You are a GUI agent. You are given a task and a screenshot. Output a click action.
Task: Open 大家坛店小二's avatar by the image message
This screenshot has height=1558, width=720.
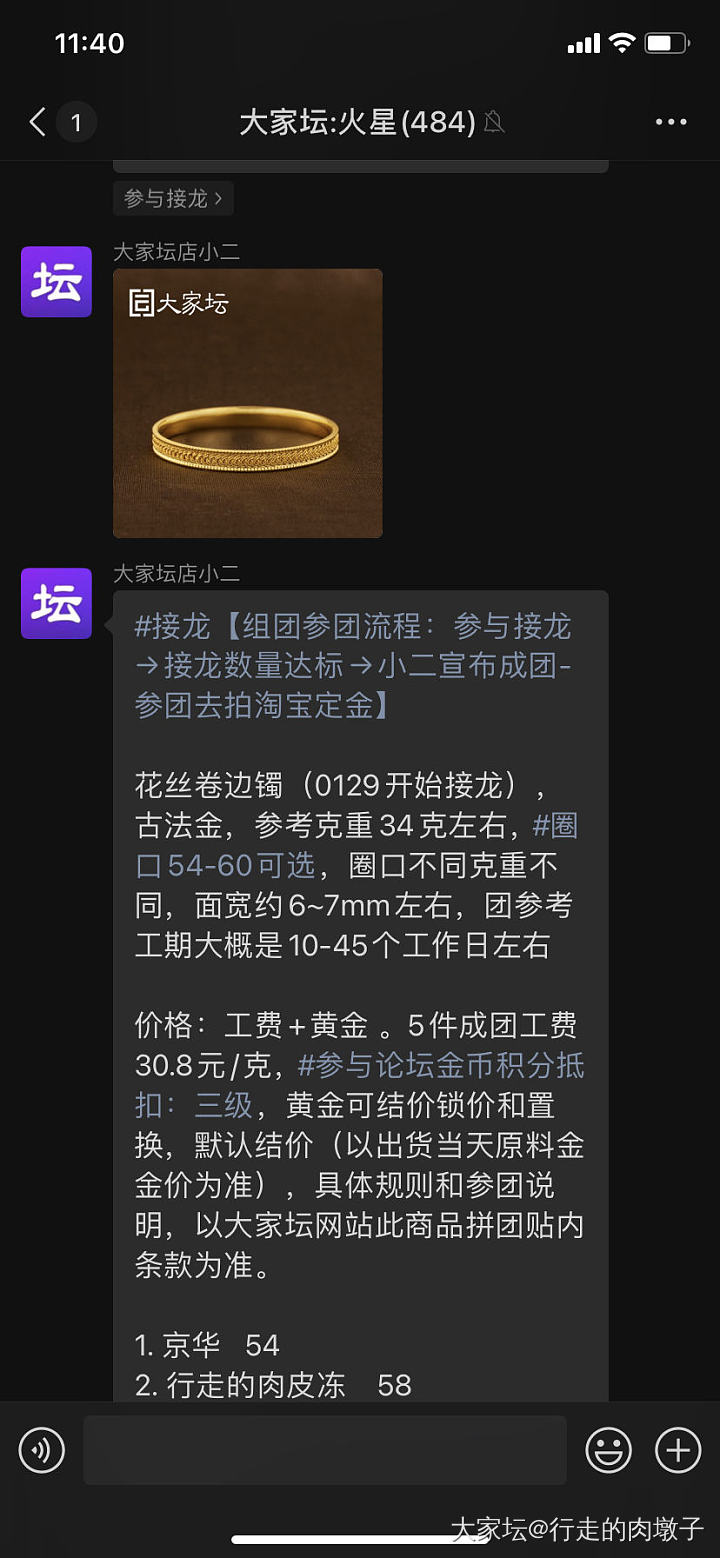pos(56,283)
